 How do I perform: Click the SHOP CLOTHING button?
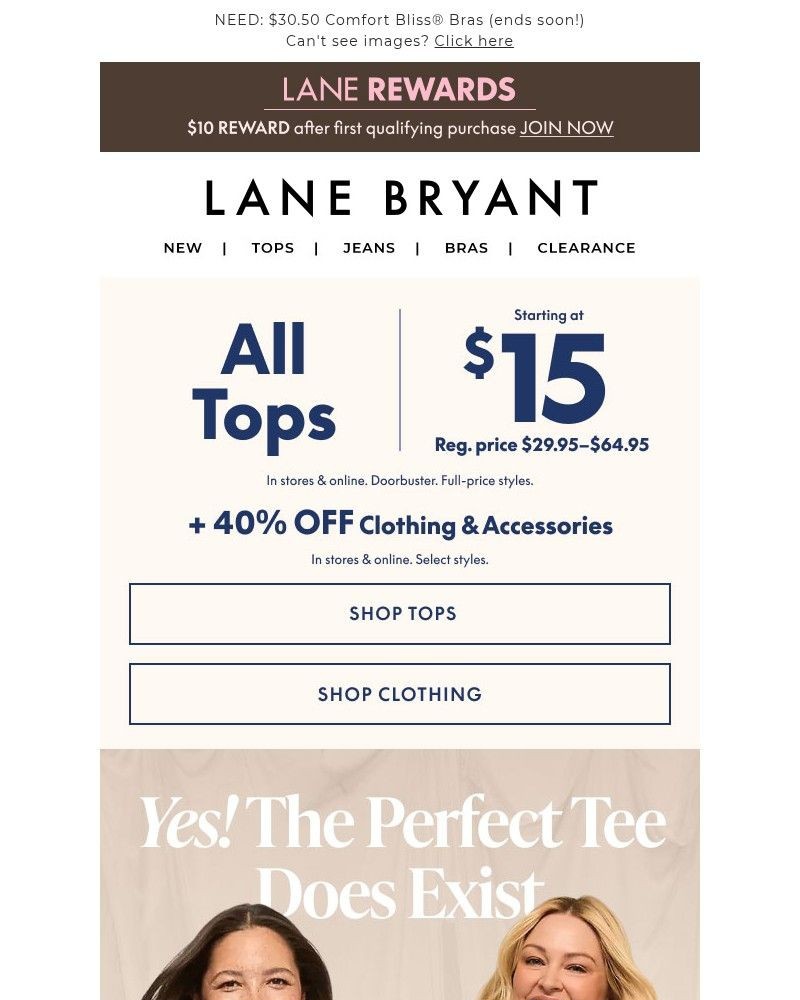pyautogui.click(x=400, y=693)
